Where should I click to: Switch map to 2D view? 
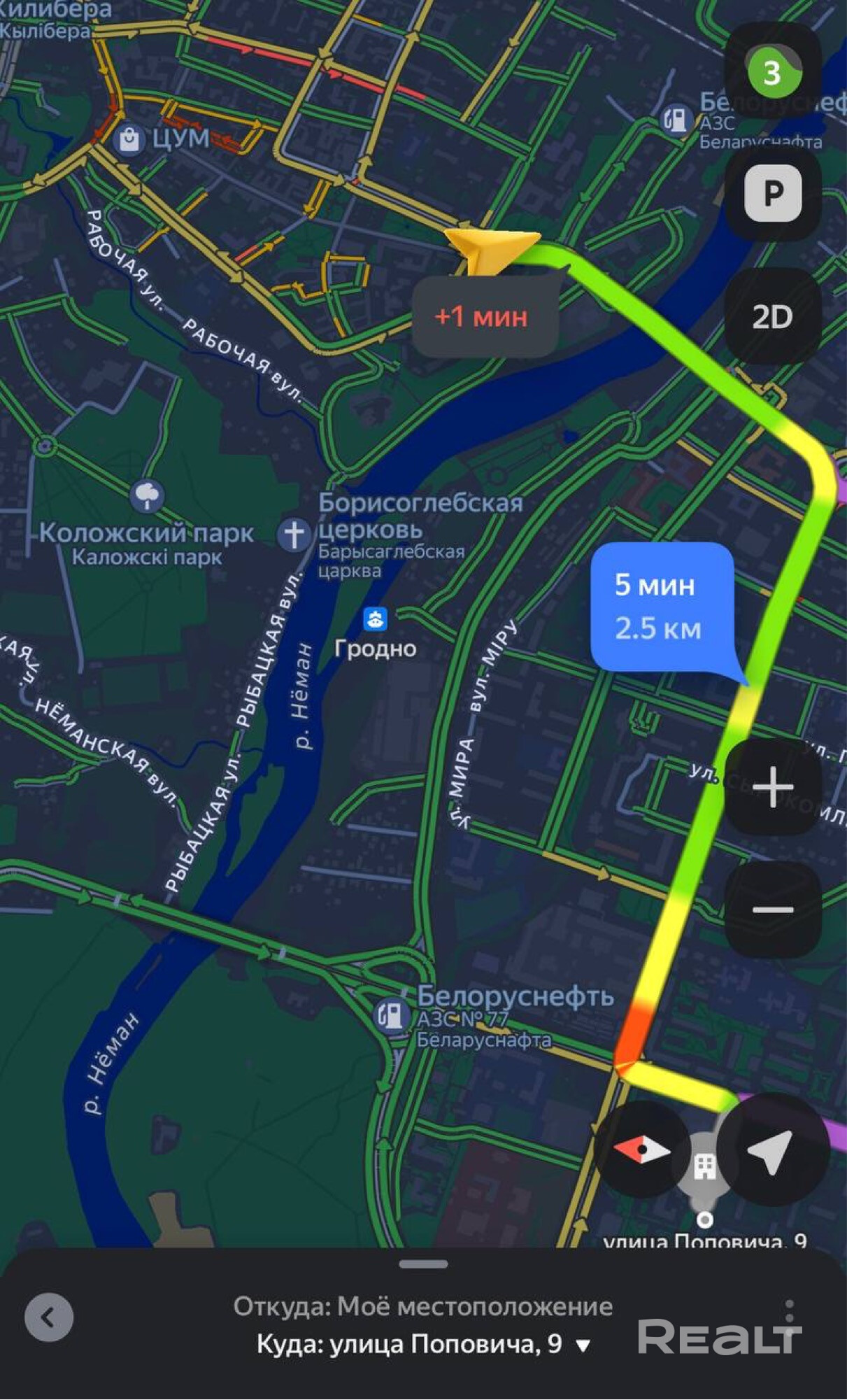pyautogui.click(x=772, y=317)
